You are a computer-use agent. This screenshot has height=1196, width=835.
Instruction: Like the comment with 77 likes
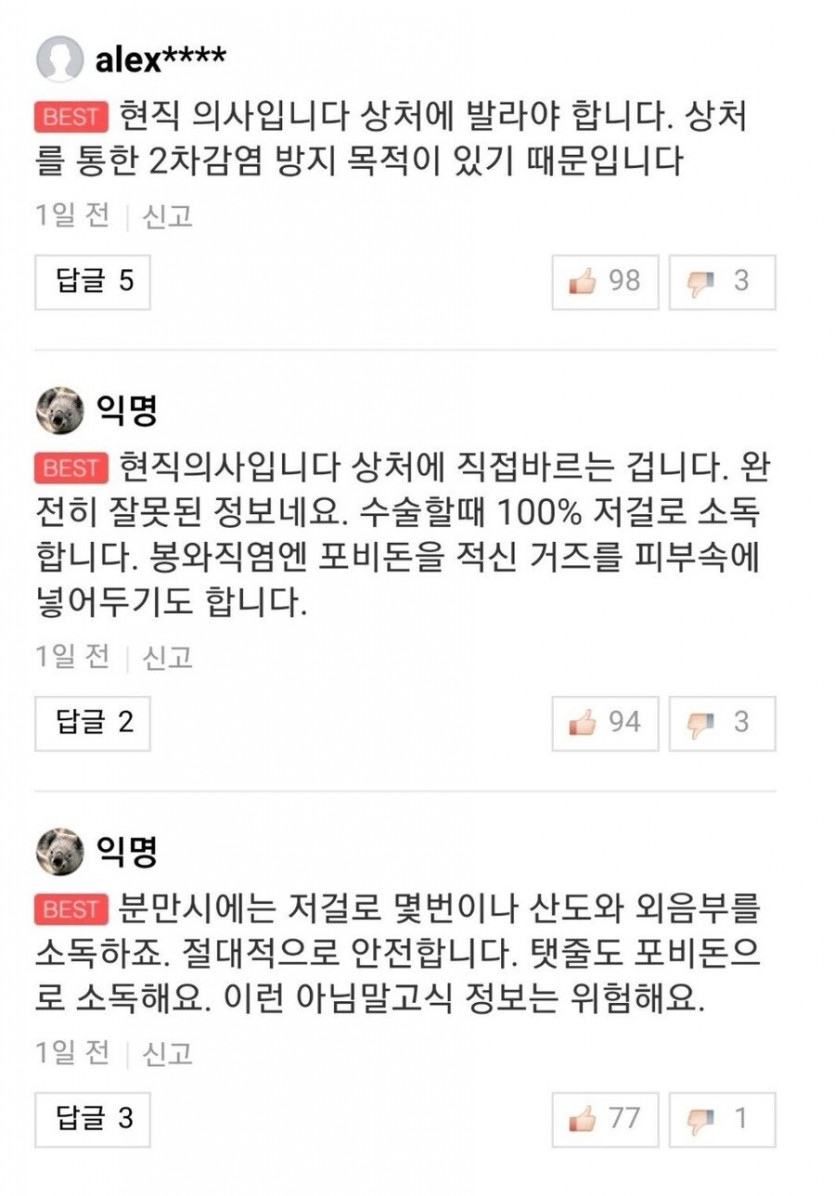tap(605, 1117)
